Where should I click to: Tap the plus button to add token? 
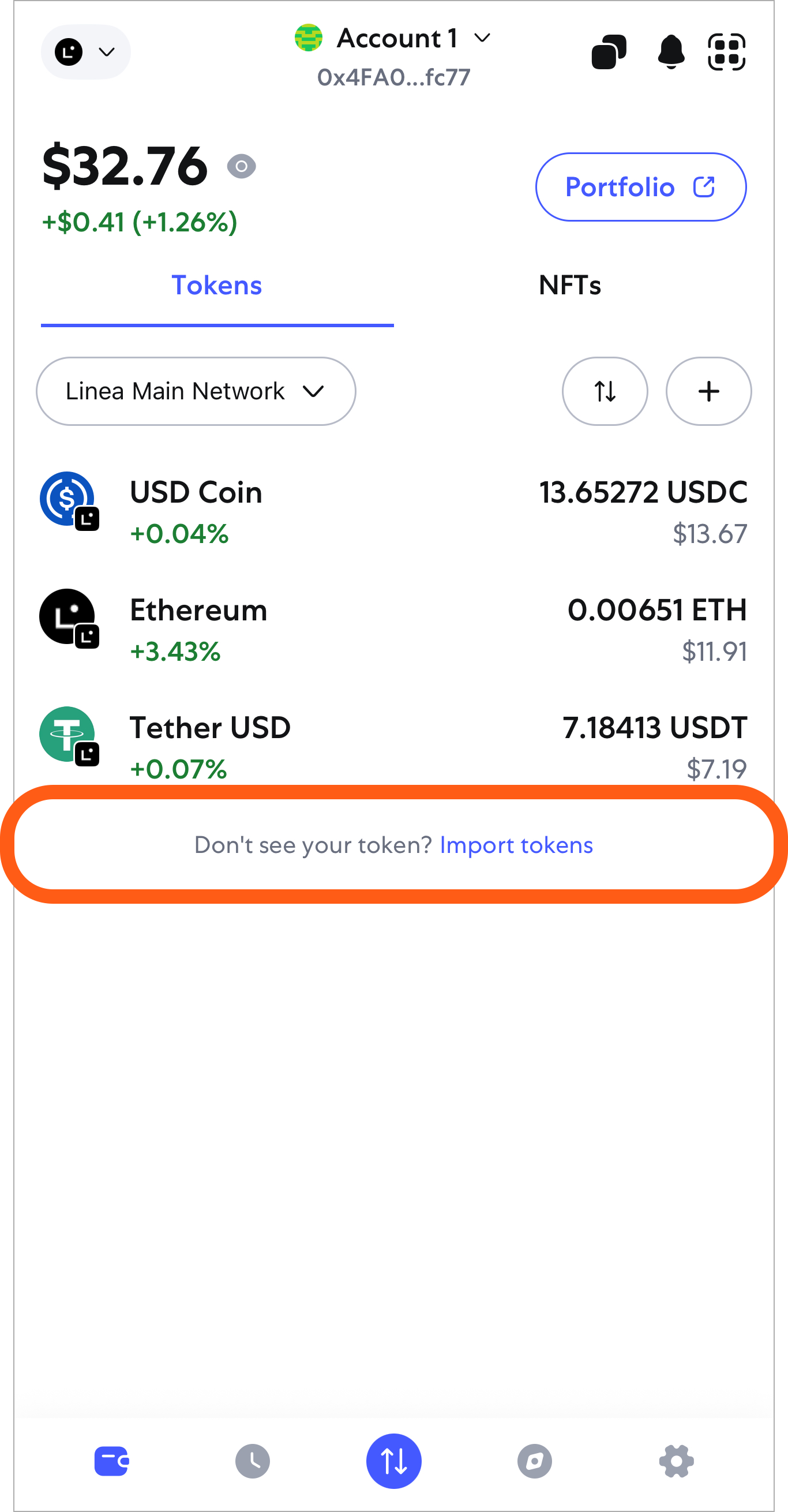pyautogui.click(x=708, y=391)
